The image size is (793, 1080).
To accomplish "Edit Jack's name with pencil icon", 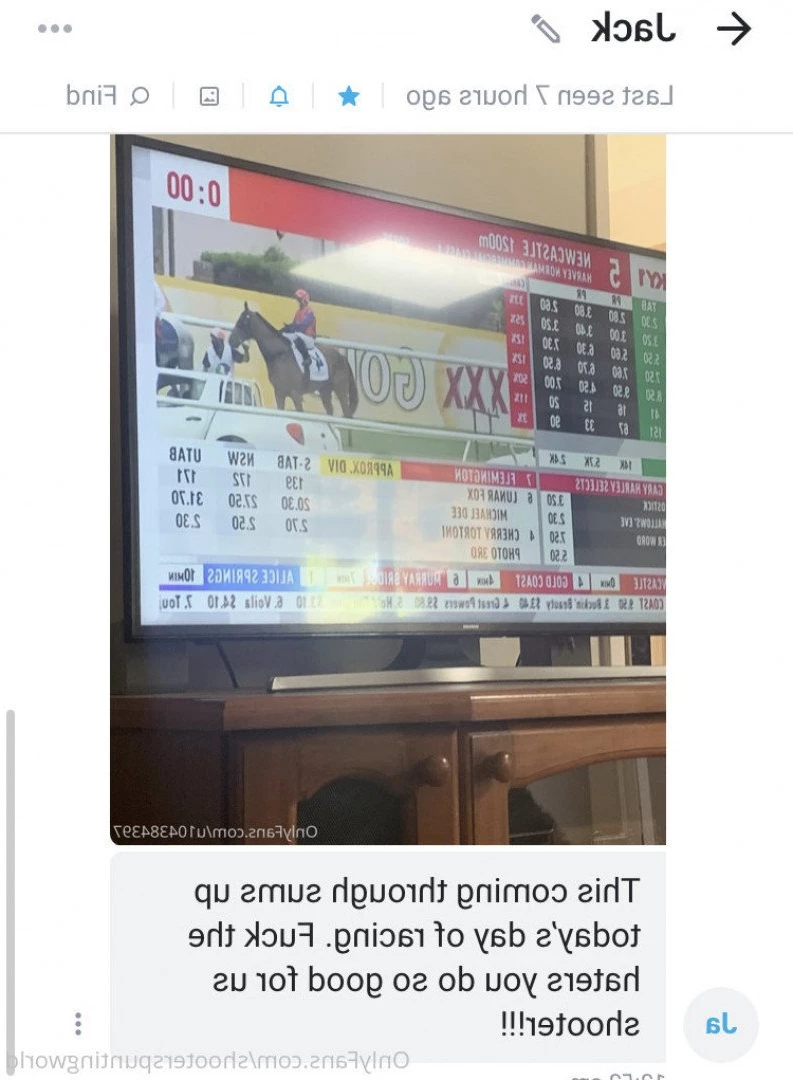I will (x=546, y=29).
